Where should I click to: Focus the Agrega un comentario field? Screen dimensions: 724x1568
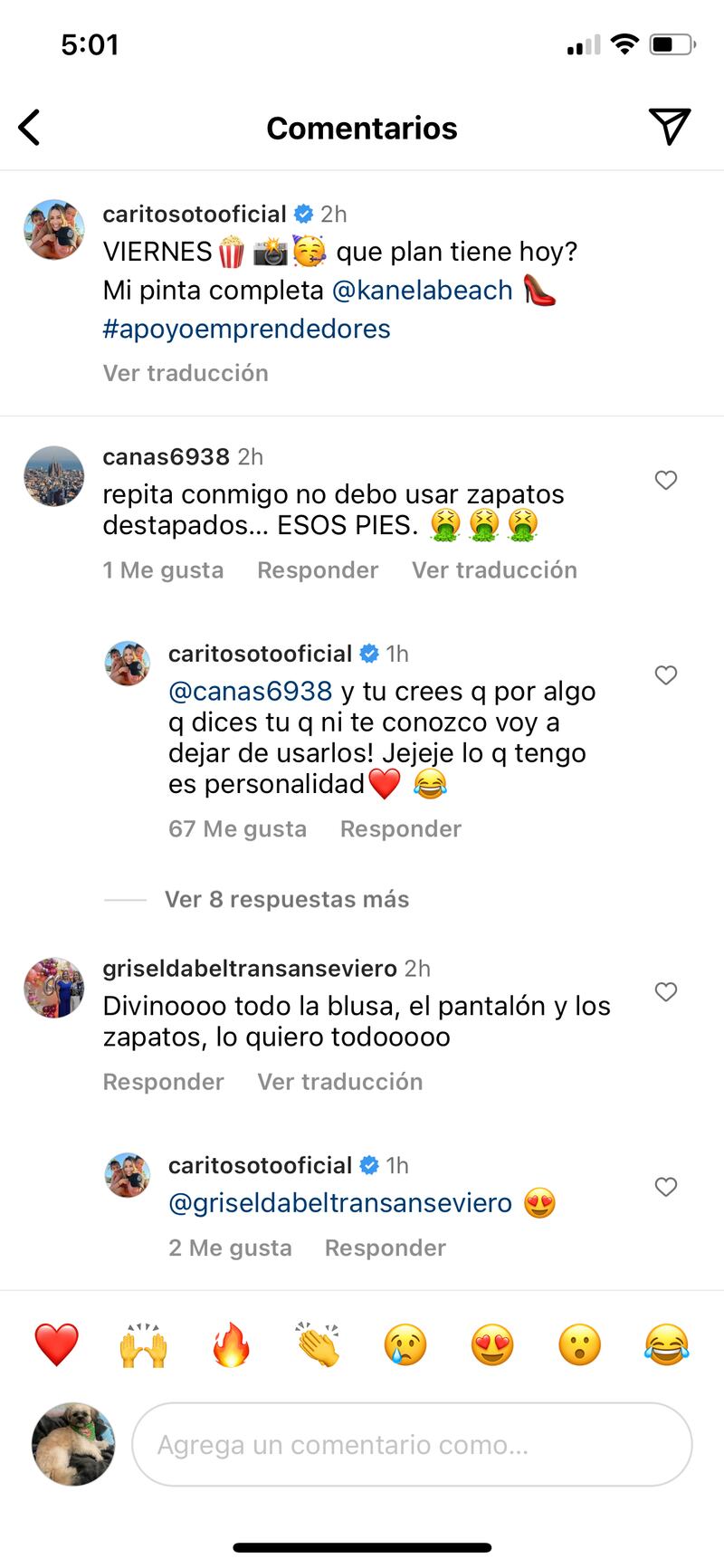click(x=412, y=1445)
